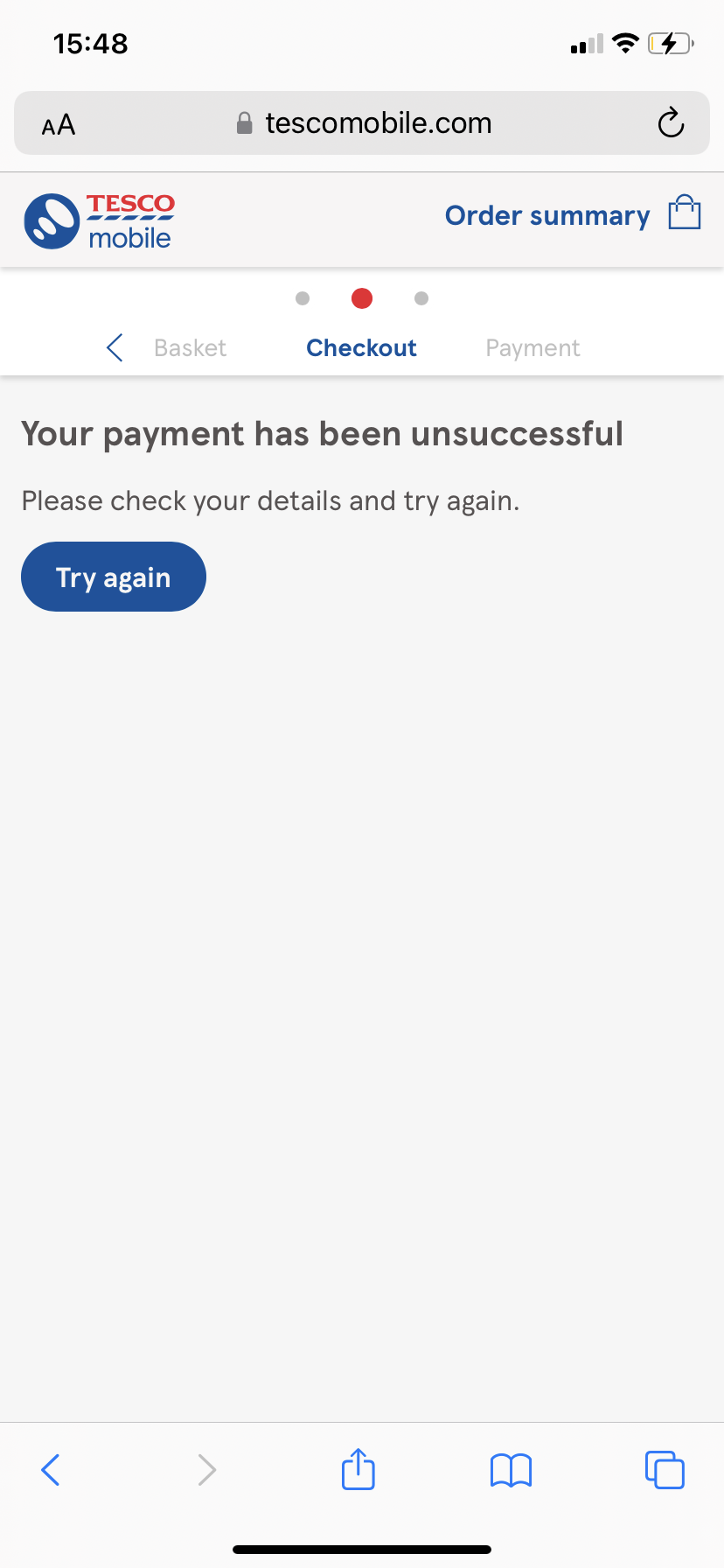Tap the Try again button
Screen dimensions: 724x1568
tap(114, 577)
